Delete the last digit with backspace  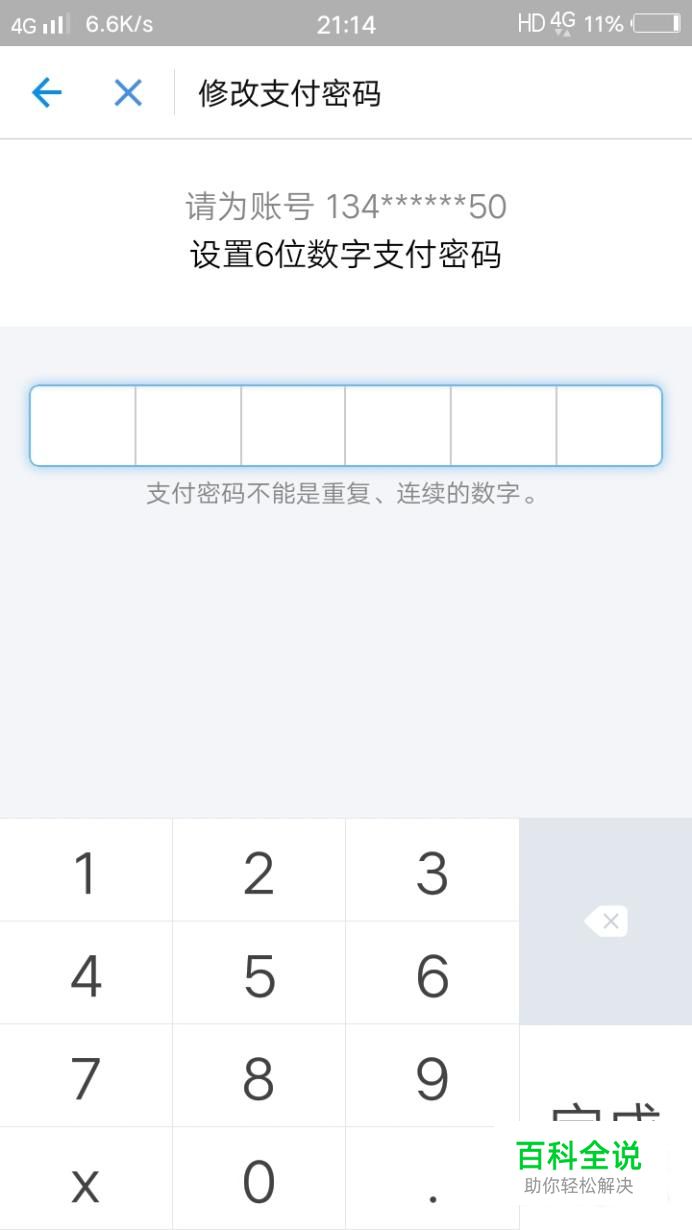[606, 921]
